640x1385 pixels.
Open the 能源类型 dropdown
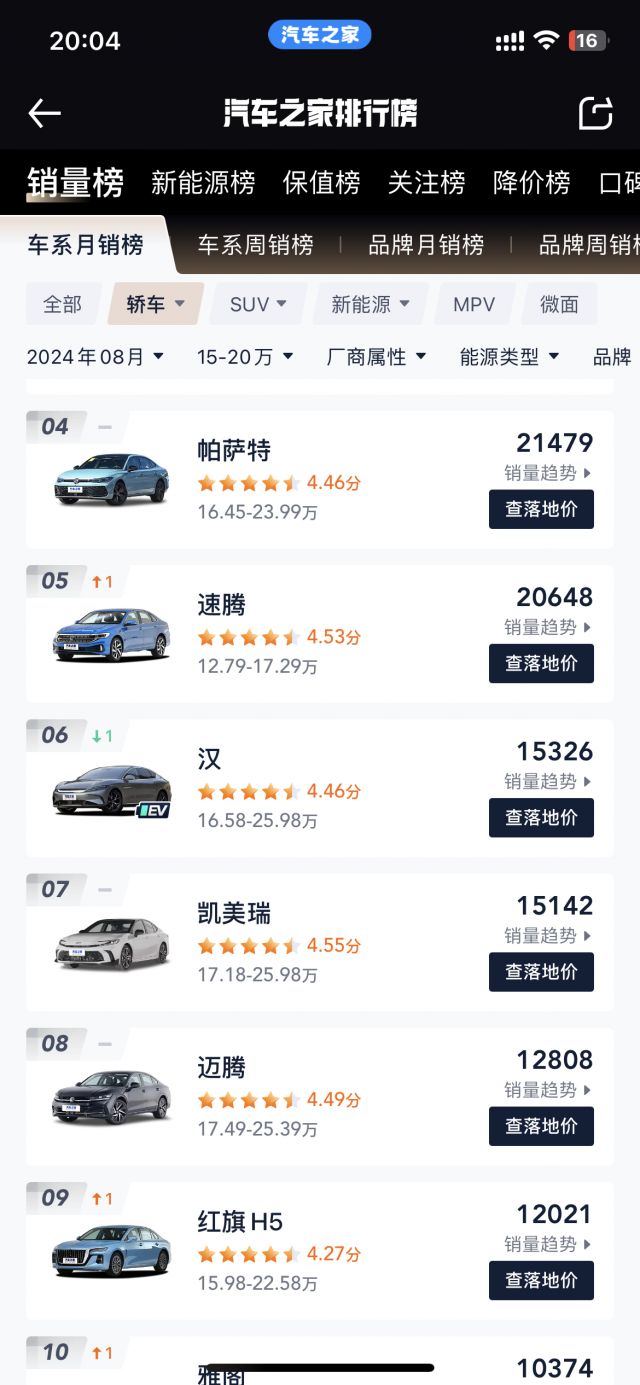tap(509, 357)
